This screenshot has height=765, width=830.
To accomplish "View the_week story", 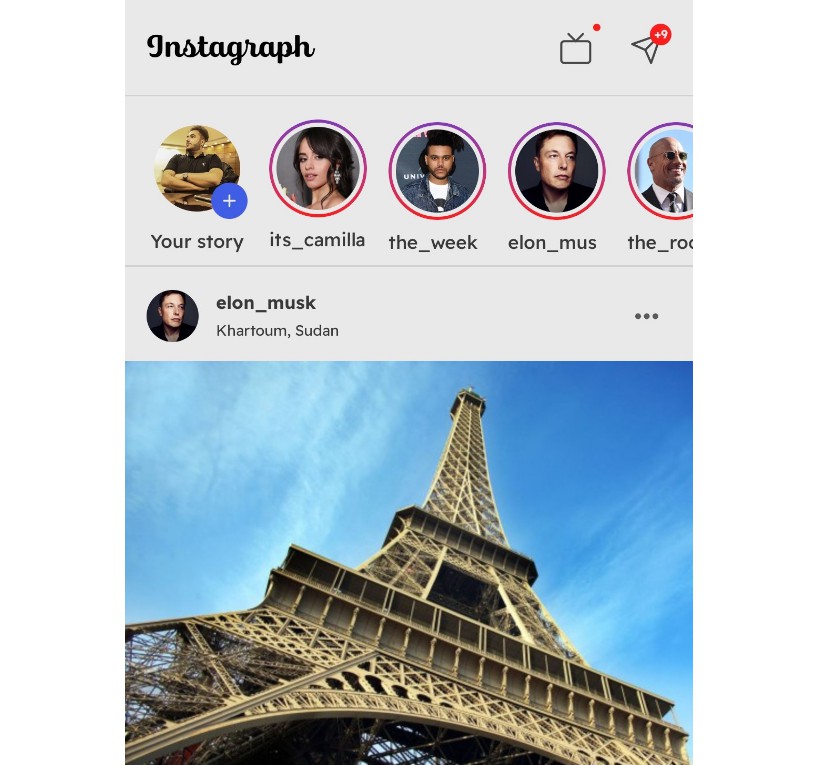I will point(437,170).
